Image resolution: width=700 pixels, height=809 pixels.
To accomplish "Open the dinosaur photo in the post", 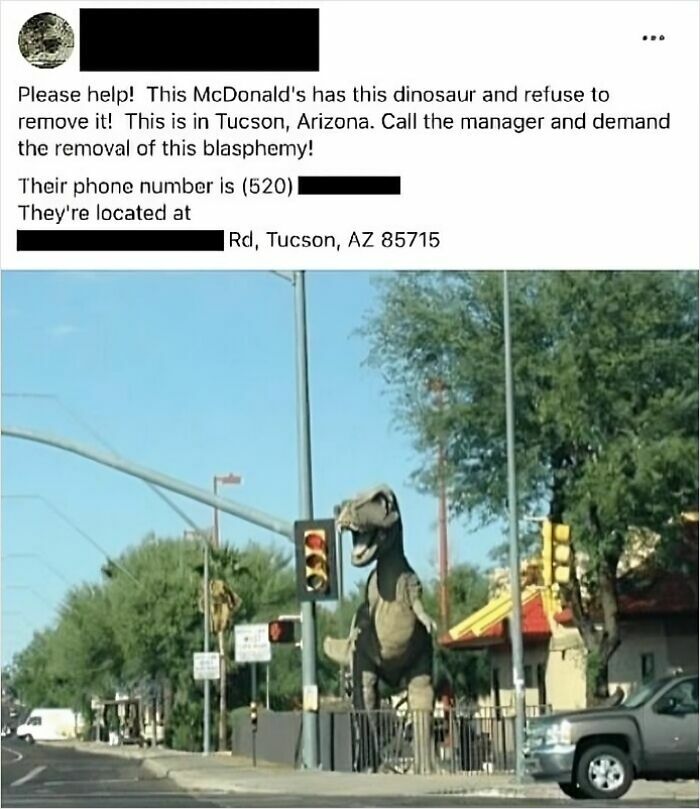I will pyautogui.click(x=350, y=540).
